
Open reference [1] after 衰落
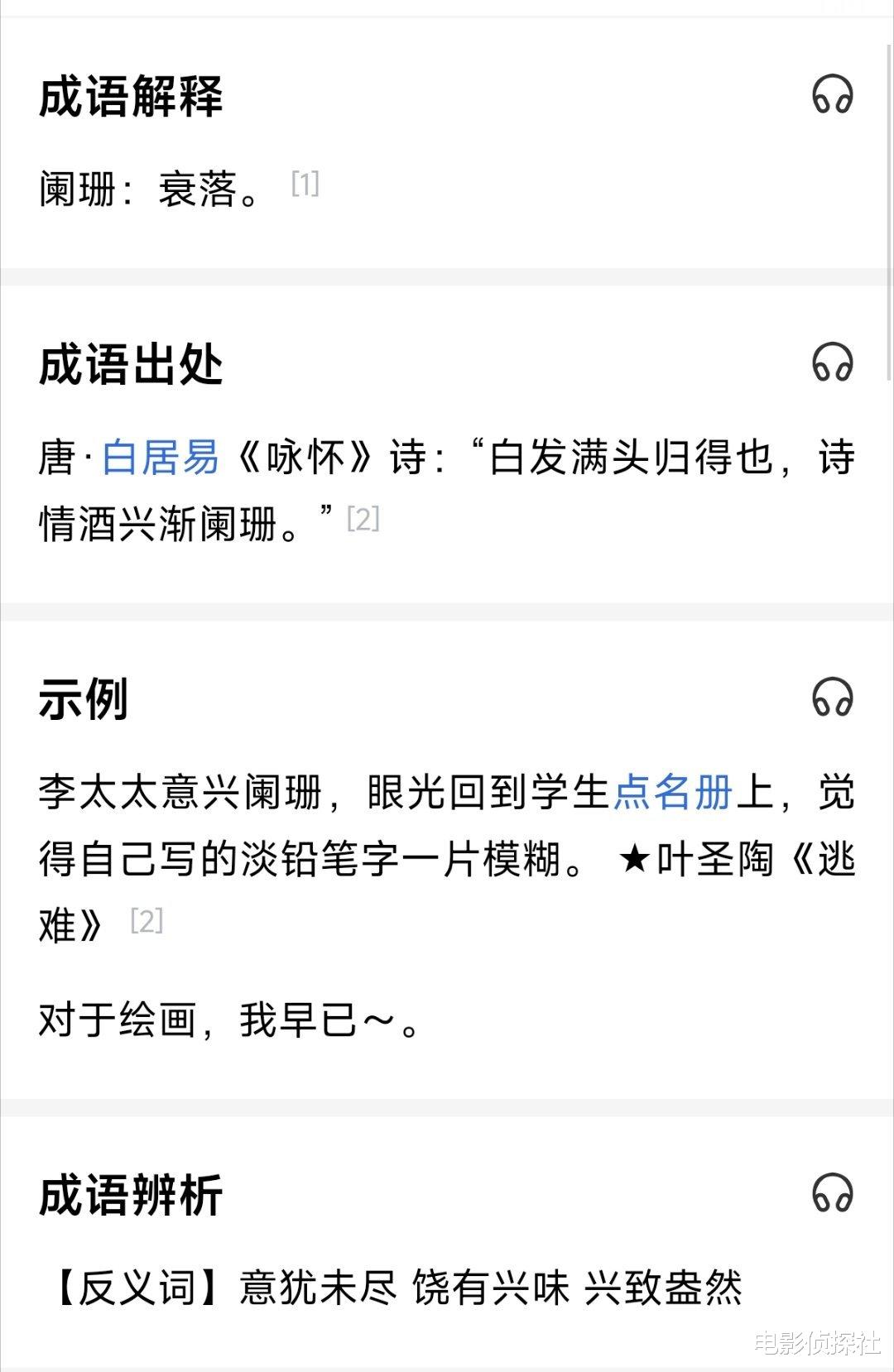(x=305, y=184)
